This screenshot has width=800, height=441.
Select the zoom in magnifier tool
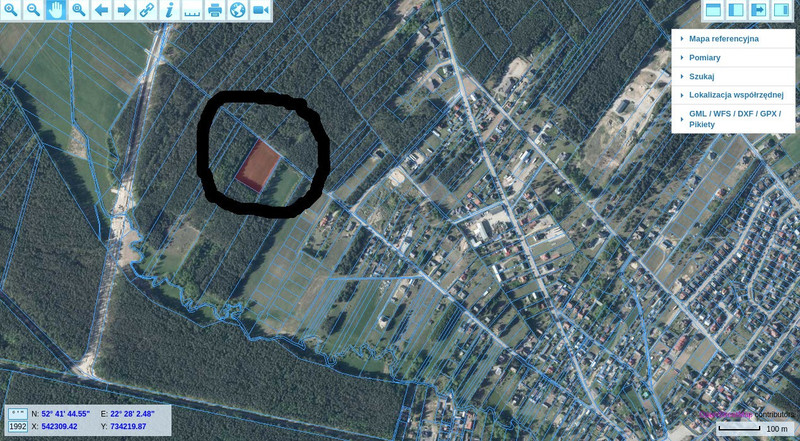point(10,10)
